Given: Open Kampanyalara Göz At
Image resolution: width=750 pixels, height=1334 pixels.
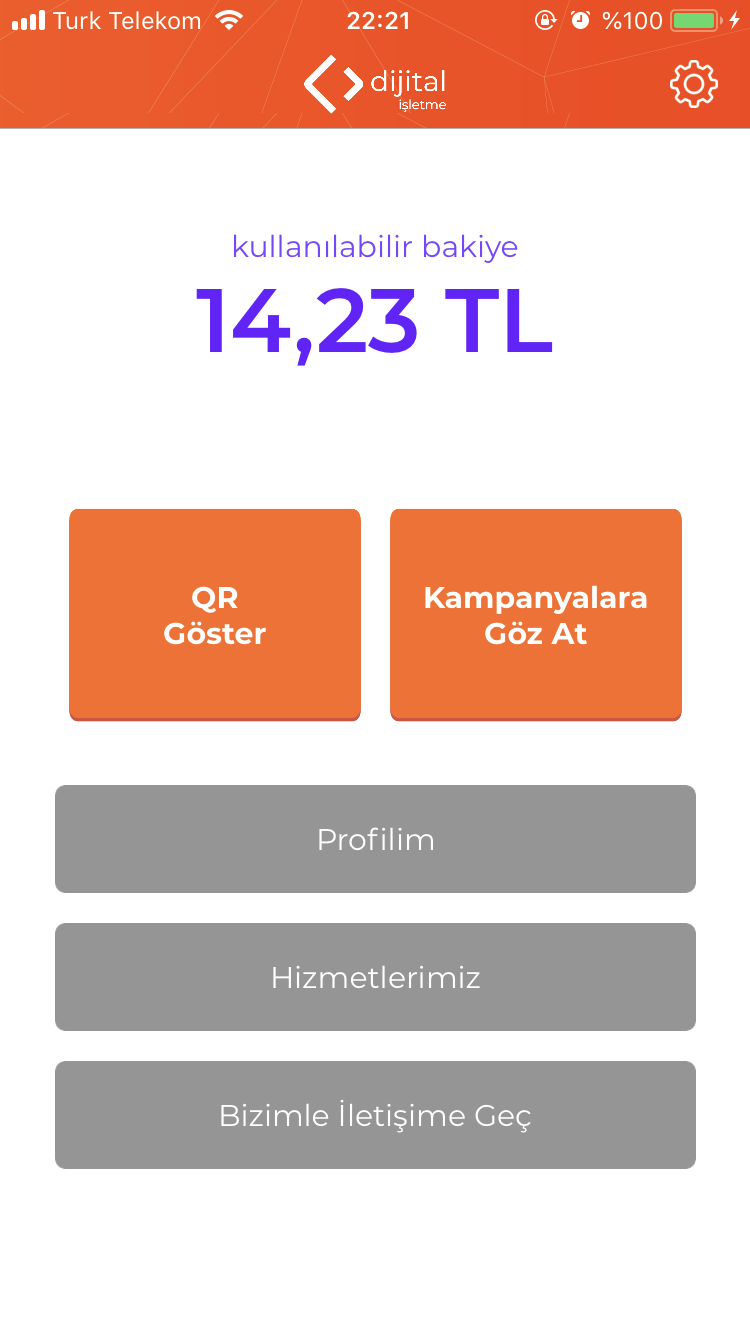Looking at the screenshot, I should point(535,614).
